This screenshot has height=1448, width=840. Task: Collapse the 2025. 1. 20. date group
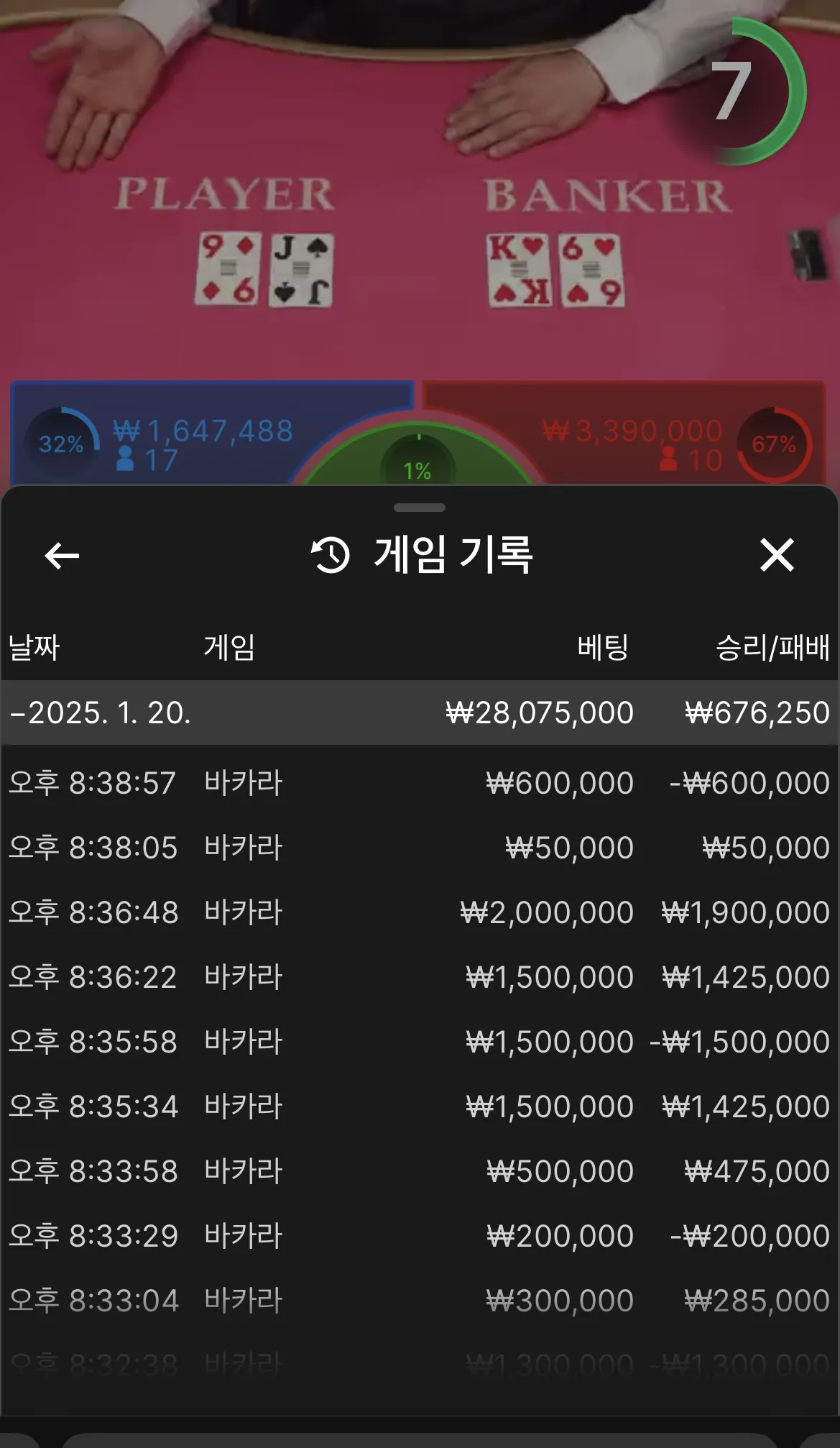point(101,712)
